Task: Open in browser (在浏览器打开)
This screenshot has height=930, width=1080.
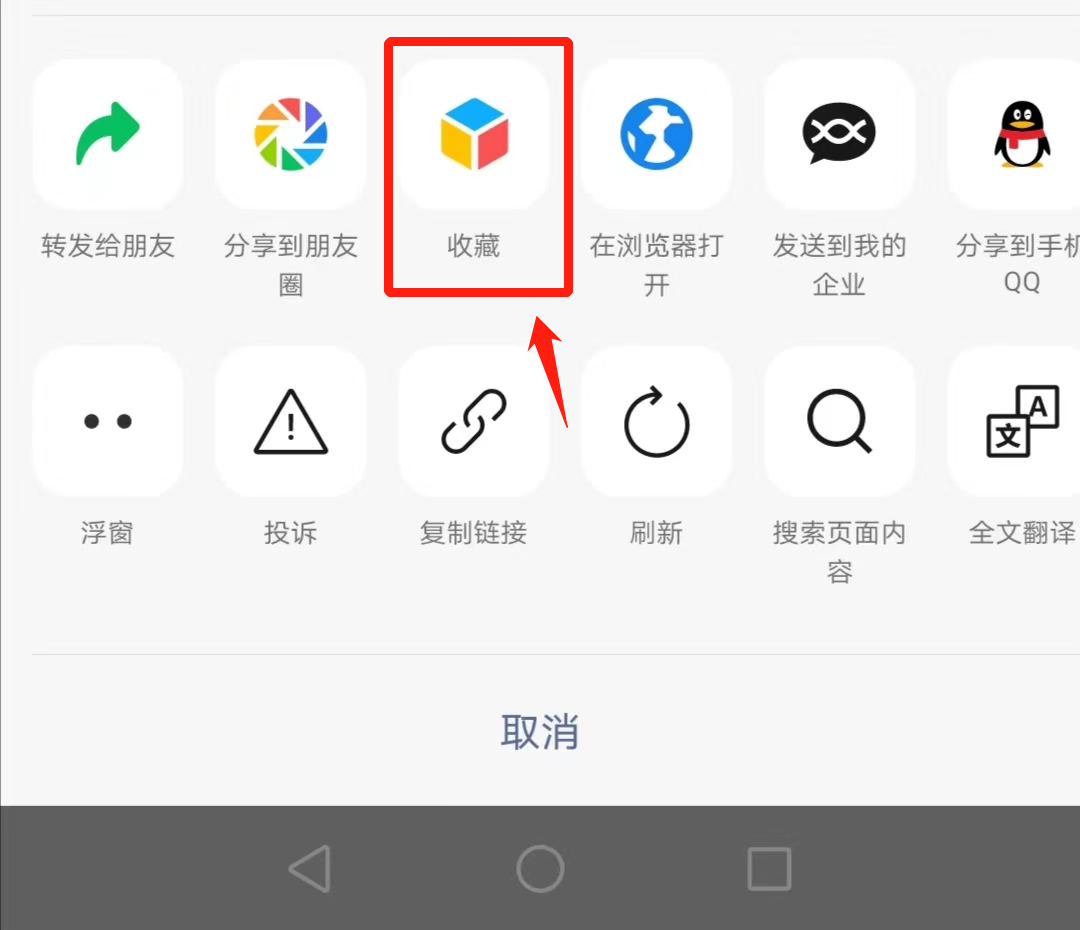Action: click(657, 134)
